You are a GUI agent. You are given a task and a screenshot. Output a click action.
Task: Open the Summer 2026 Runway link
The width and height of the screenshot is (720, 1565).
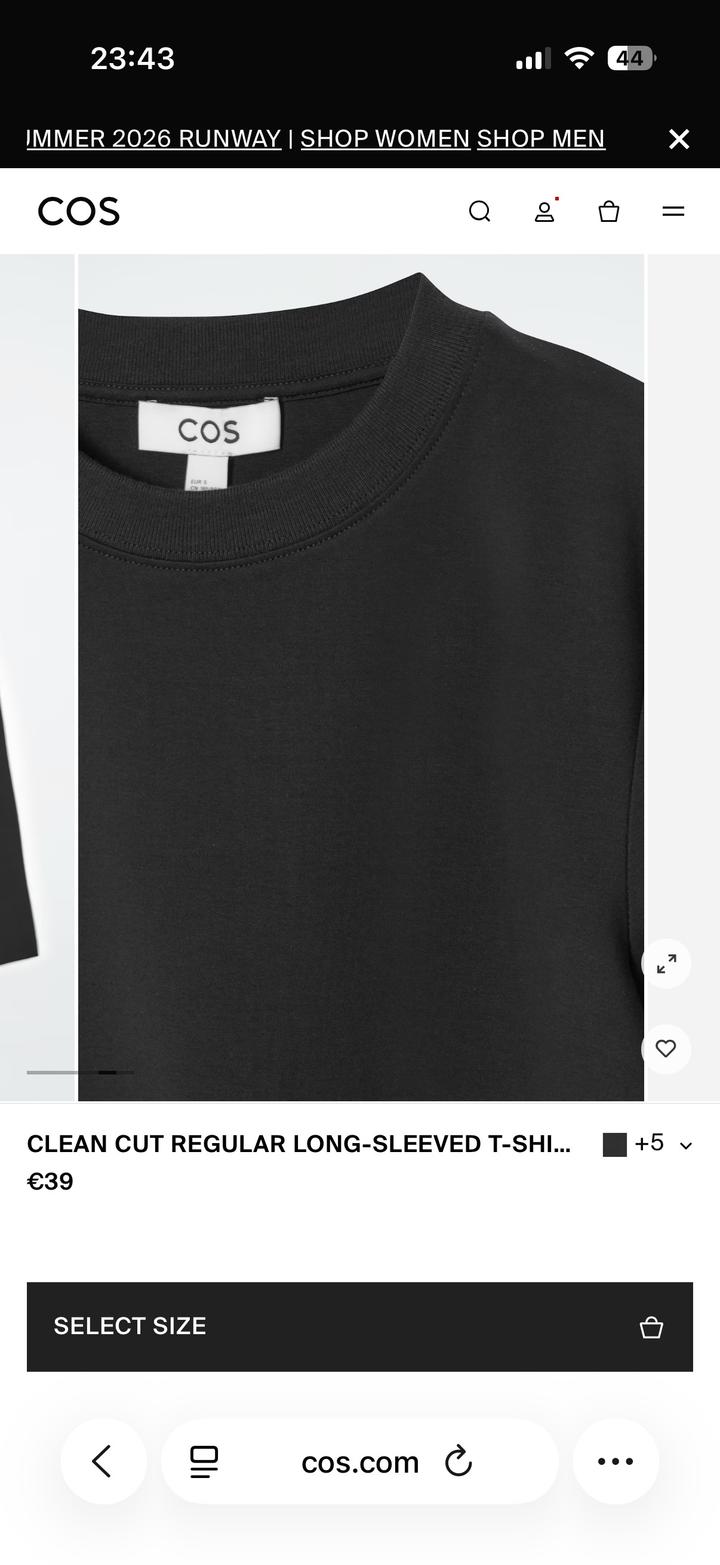click(x=155, y=139)
